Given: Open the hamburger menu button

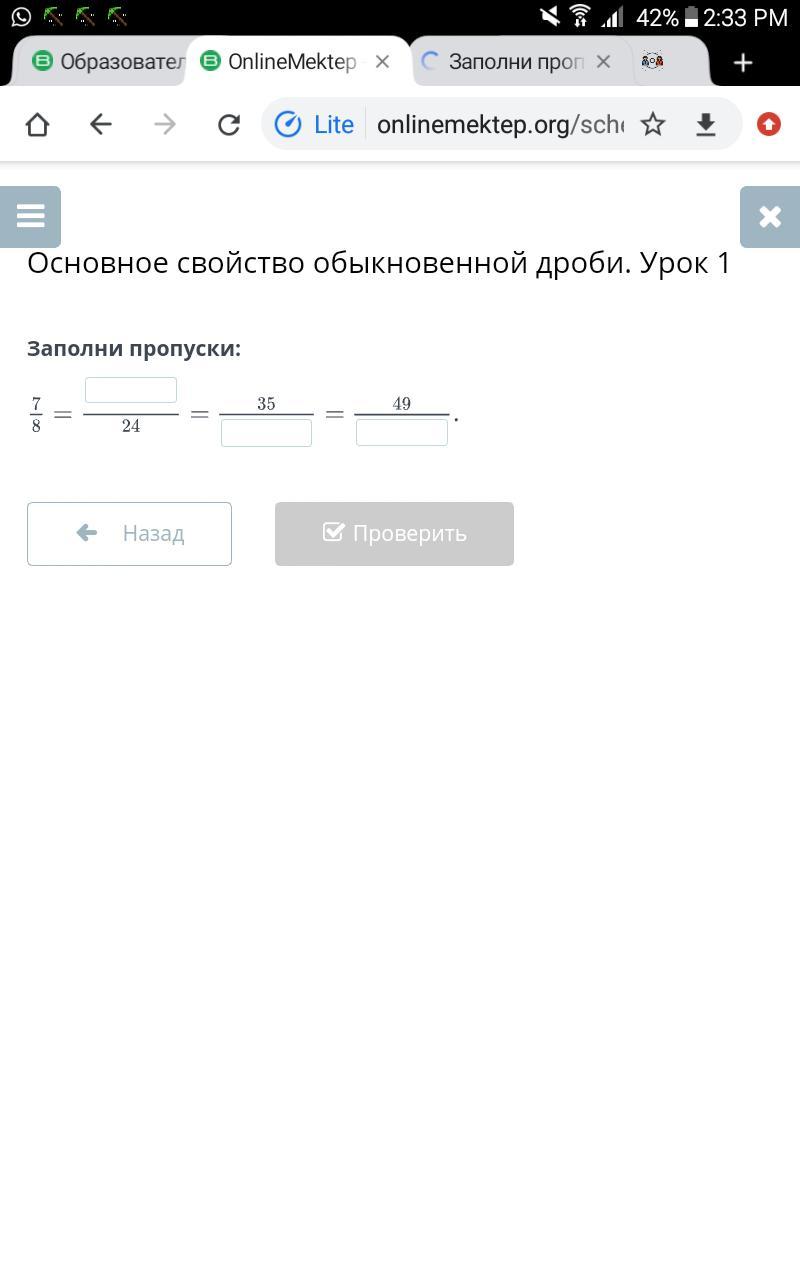Looking at the screenshot, I should click(30, 216).
